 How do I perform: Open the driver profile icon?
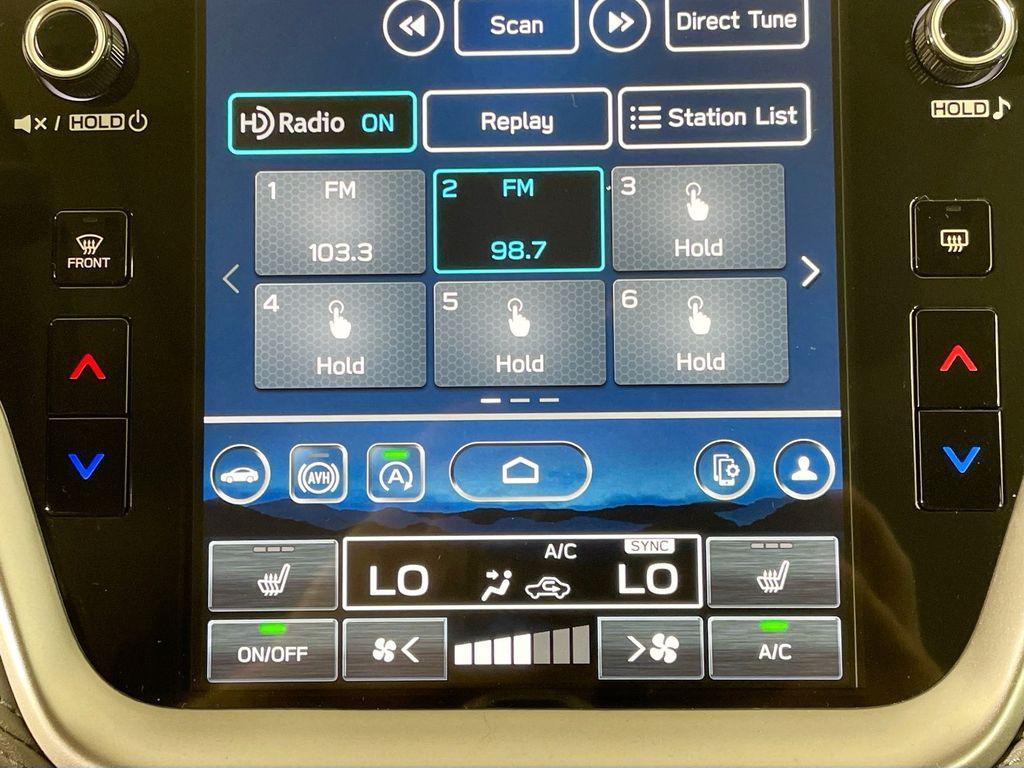click(x=803, y=470)
